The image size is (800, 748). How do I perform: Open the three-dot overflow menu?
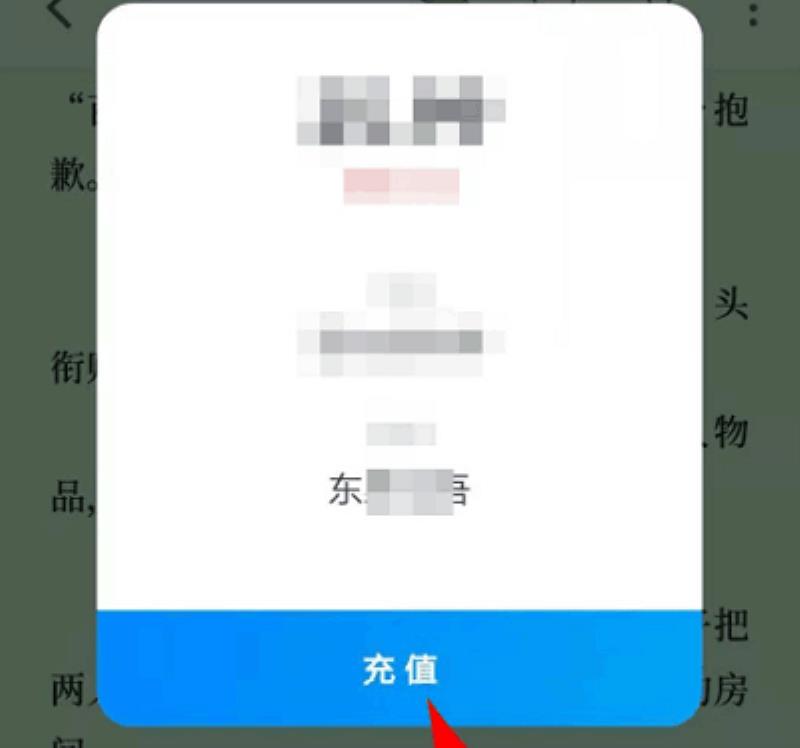click(754, 14)
